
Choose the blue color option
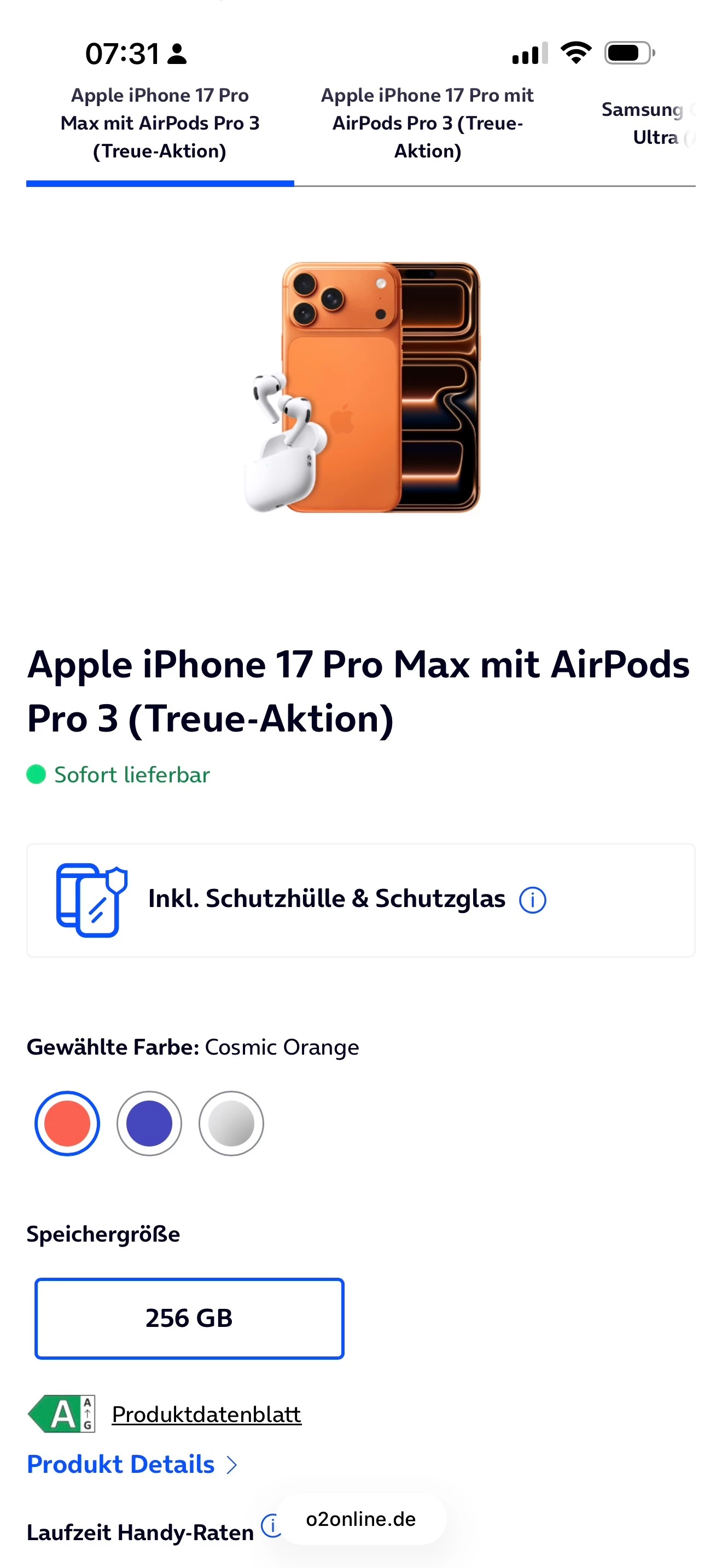click(149, 1123)
